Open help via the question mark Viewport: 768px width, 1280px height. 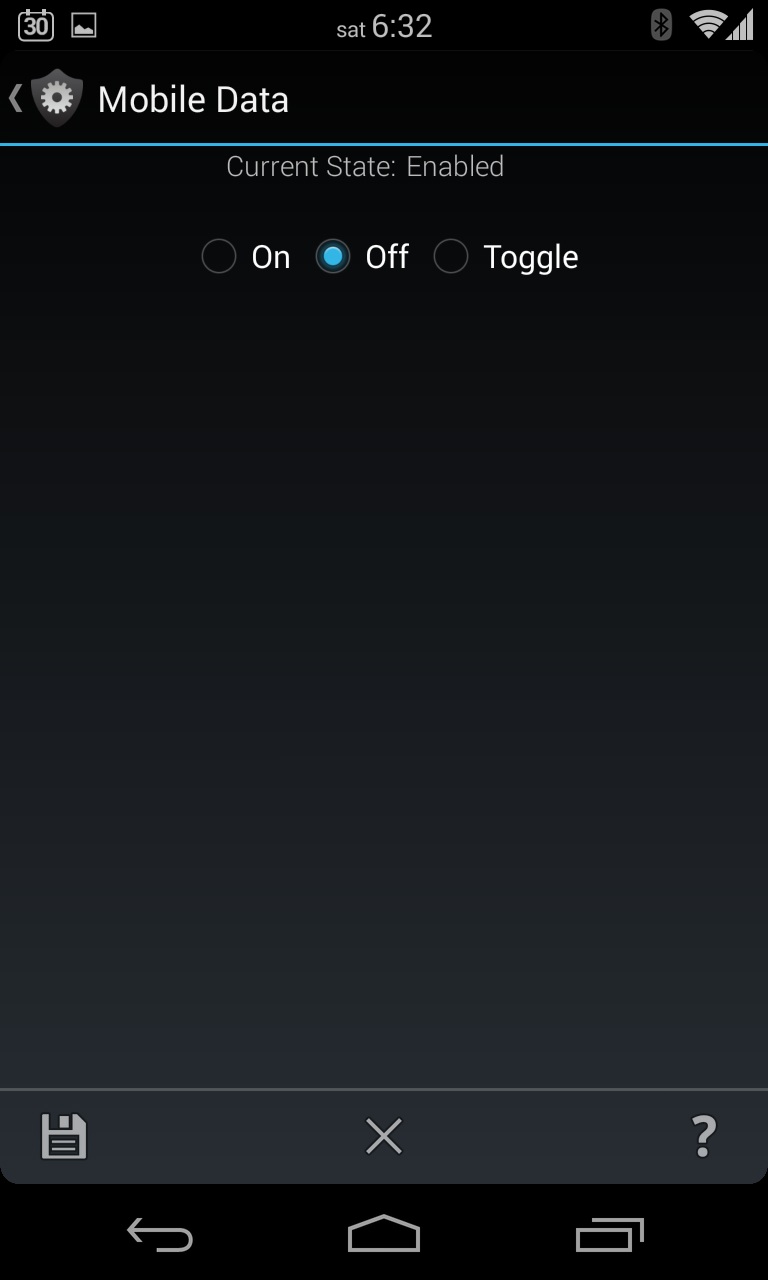pos(704,1137)
